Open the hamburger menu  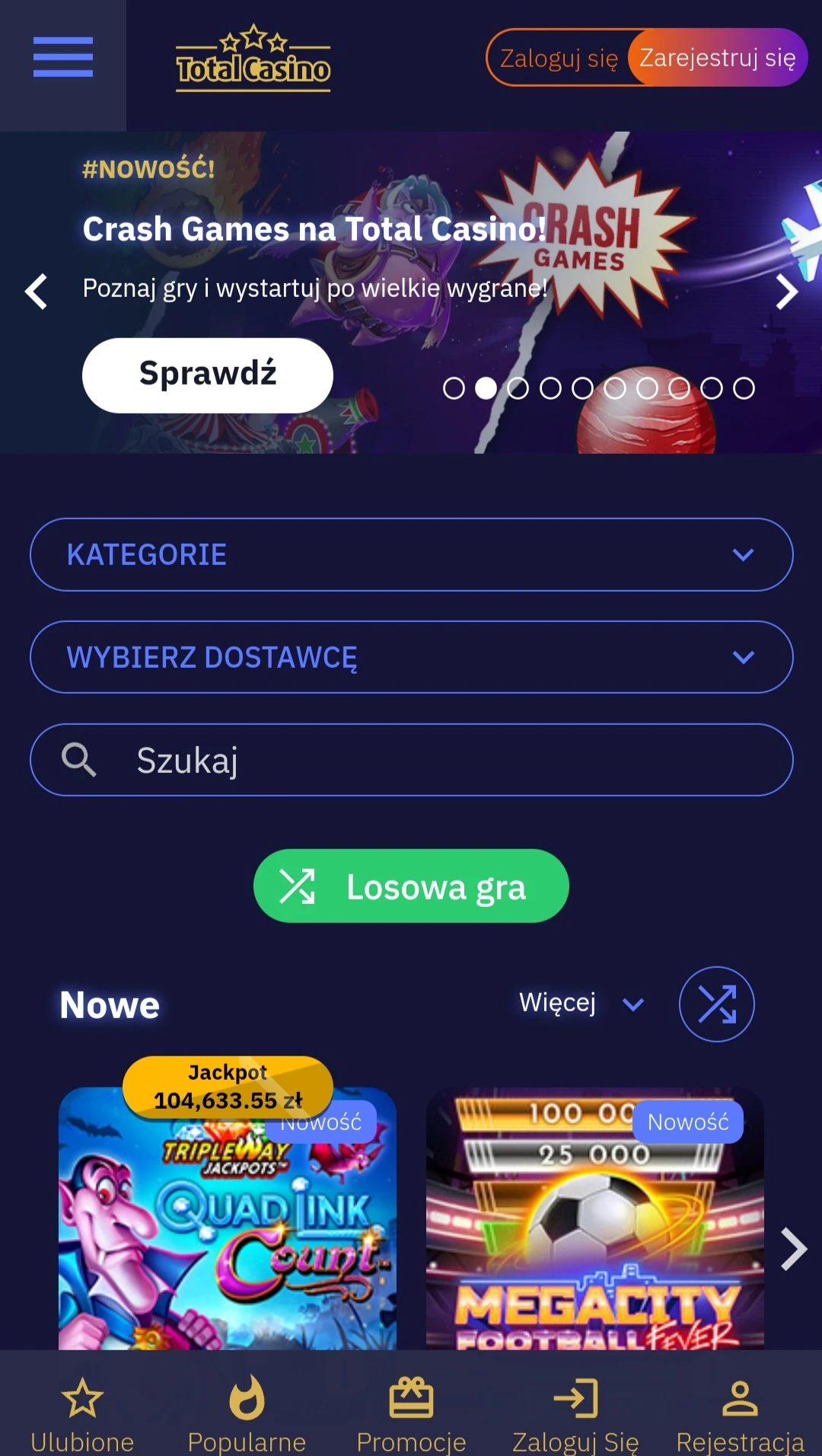click(x=62, y=58)
